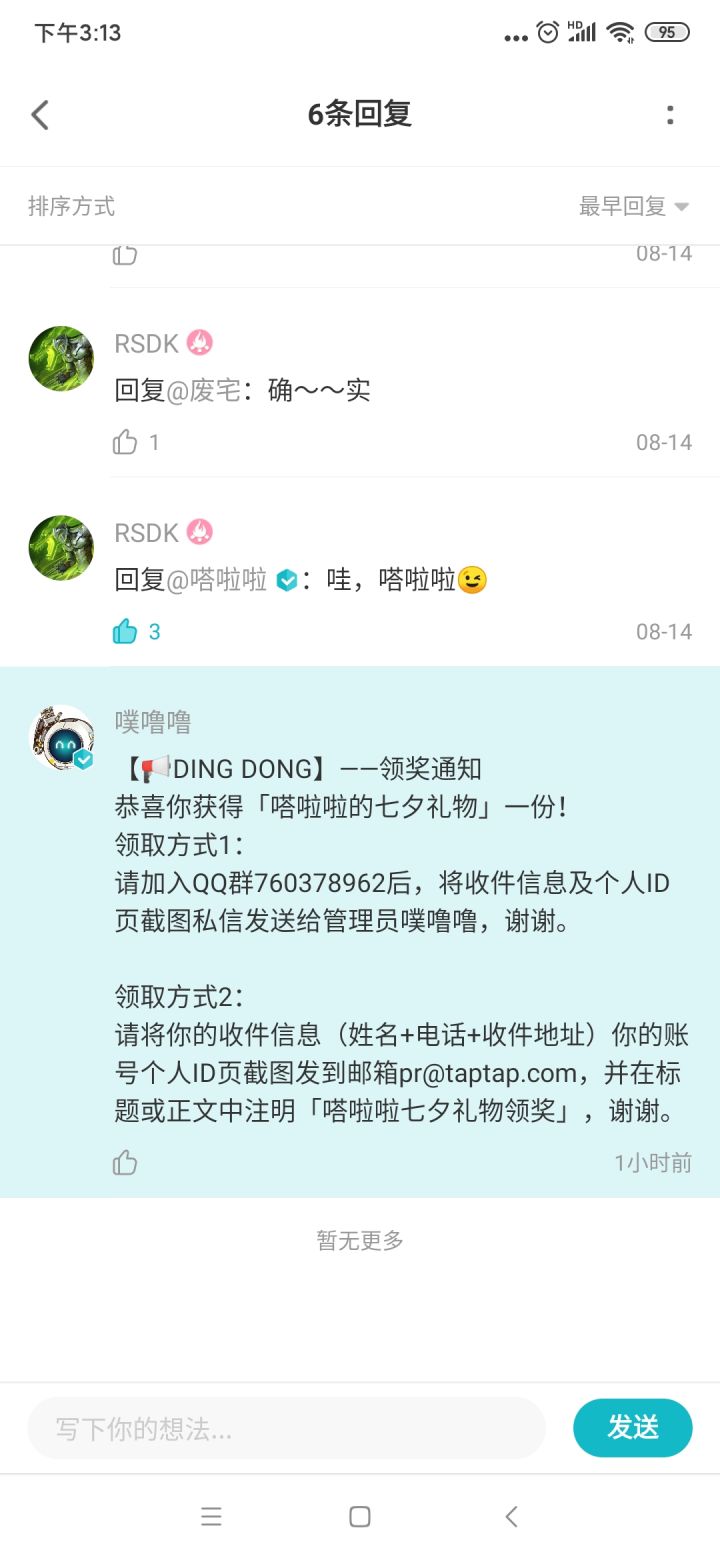Open the recent apps button in navigation bar
720x1560 pixels.
point(211,1516)
